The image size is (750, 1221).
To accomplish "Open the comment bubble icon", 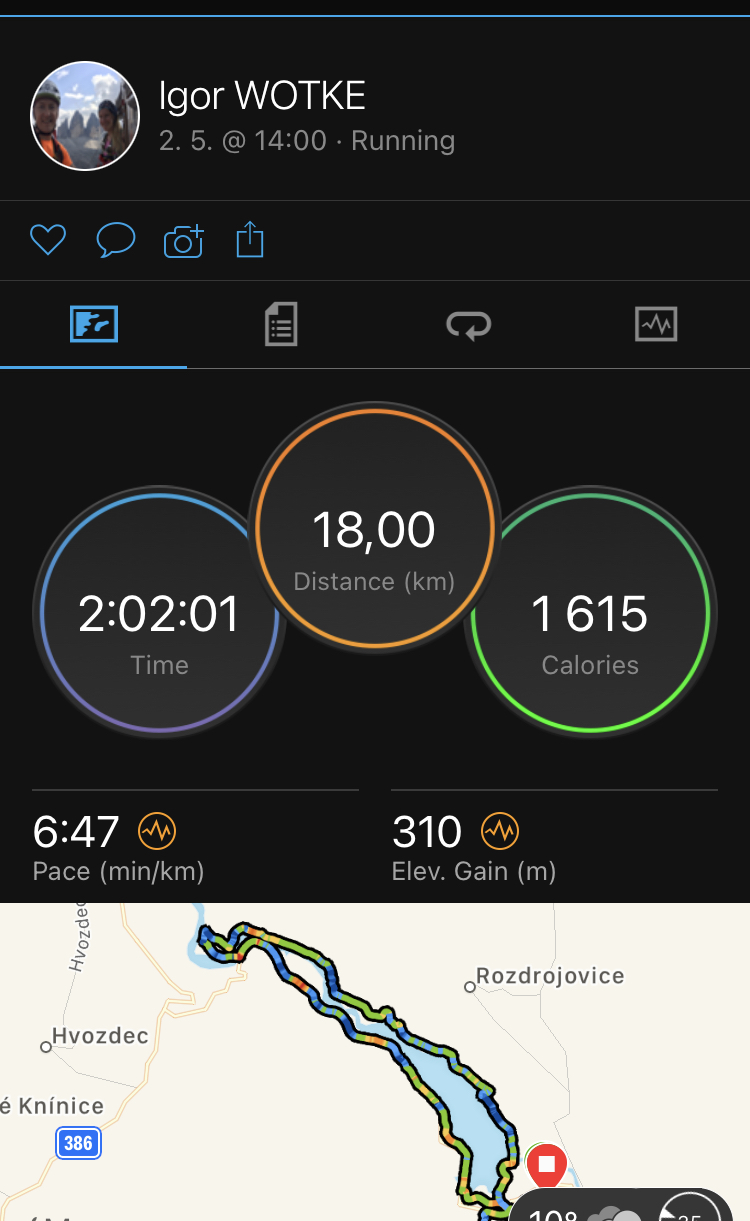I will (x=116, y=241).
